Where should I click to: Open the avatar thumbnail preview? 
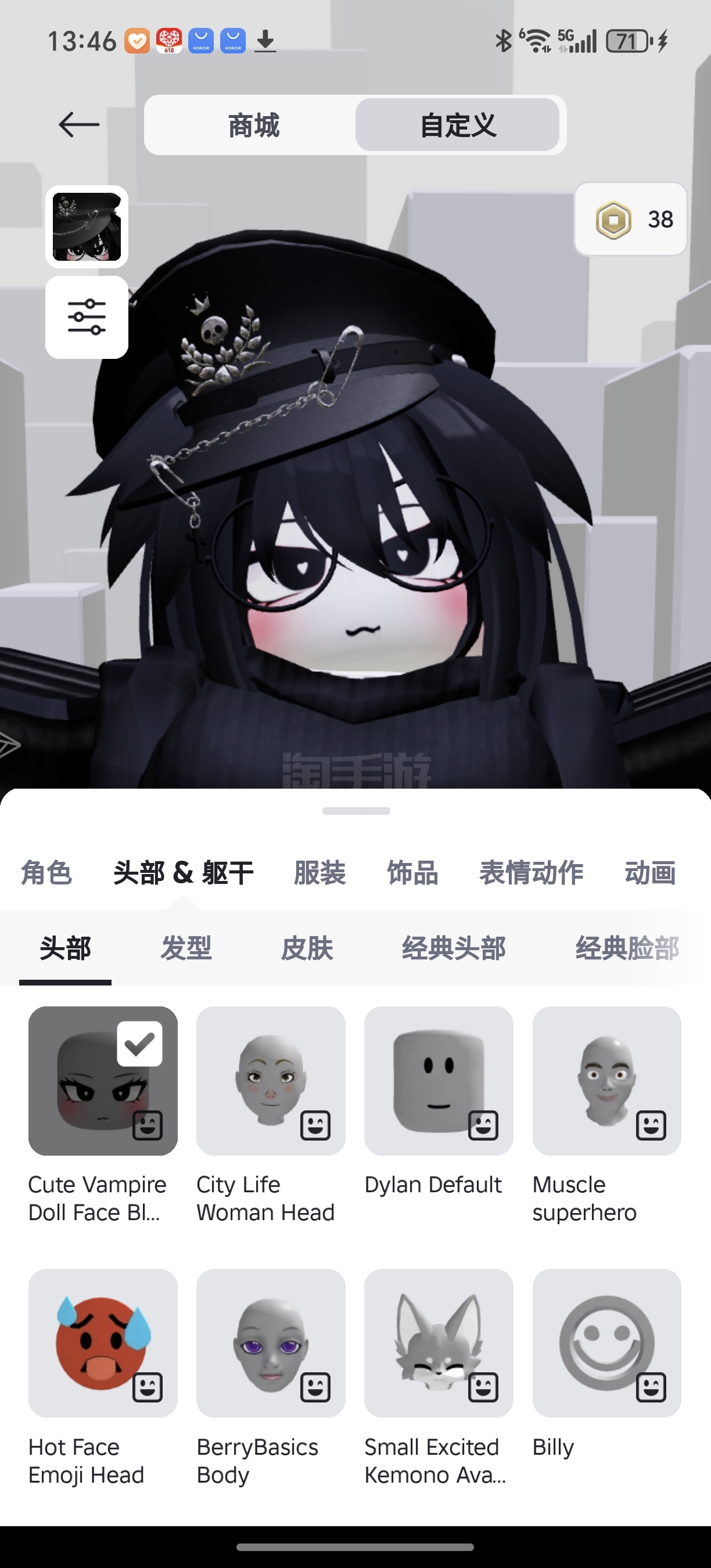click(87, 226)
